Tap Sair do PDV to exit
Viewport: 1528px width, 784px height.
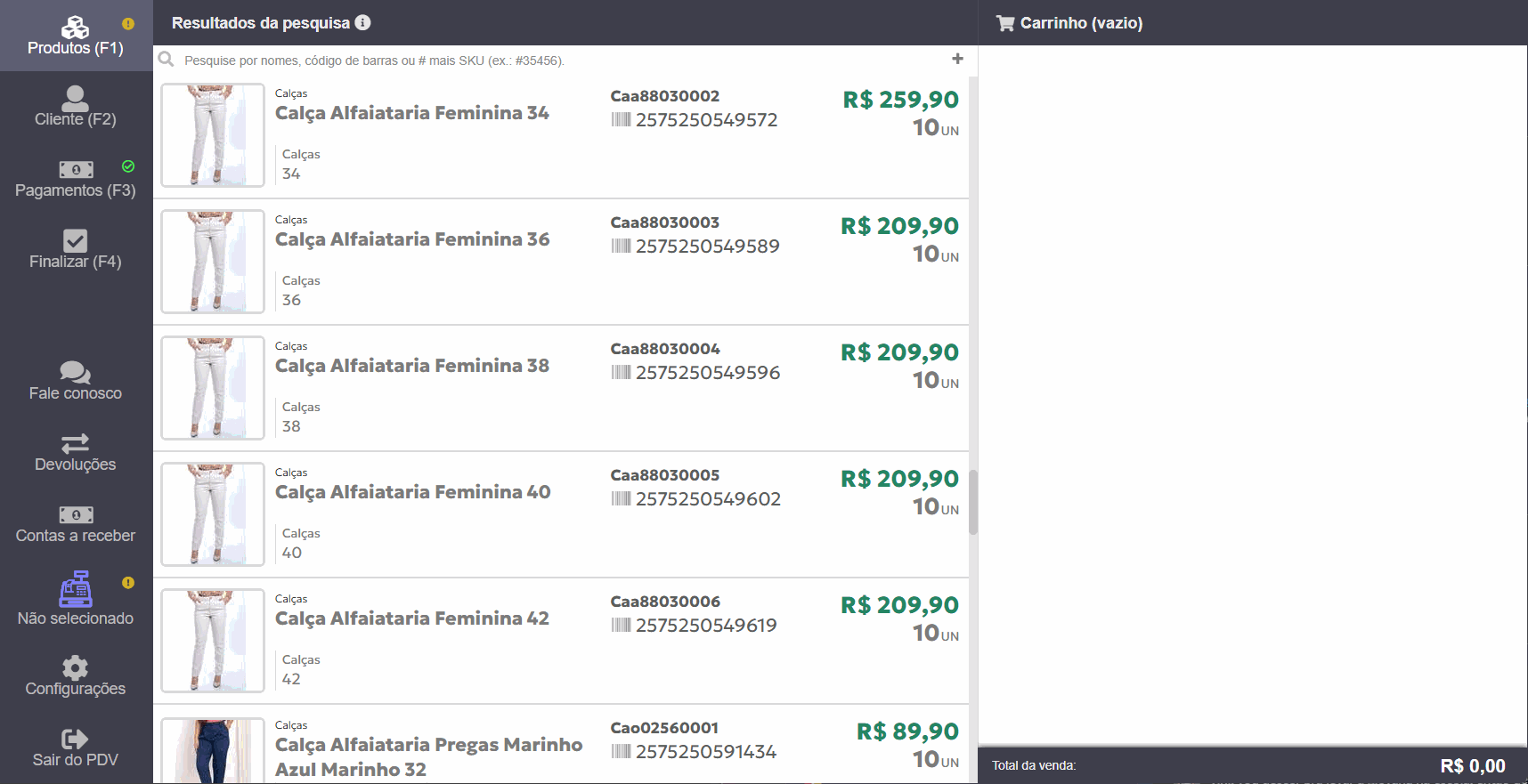tap(76, 748)
